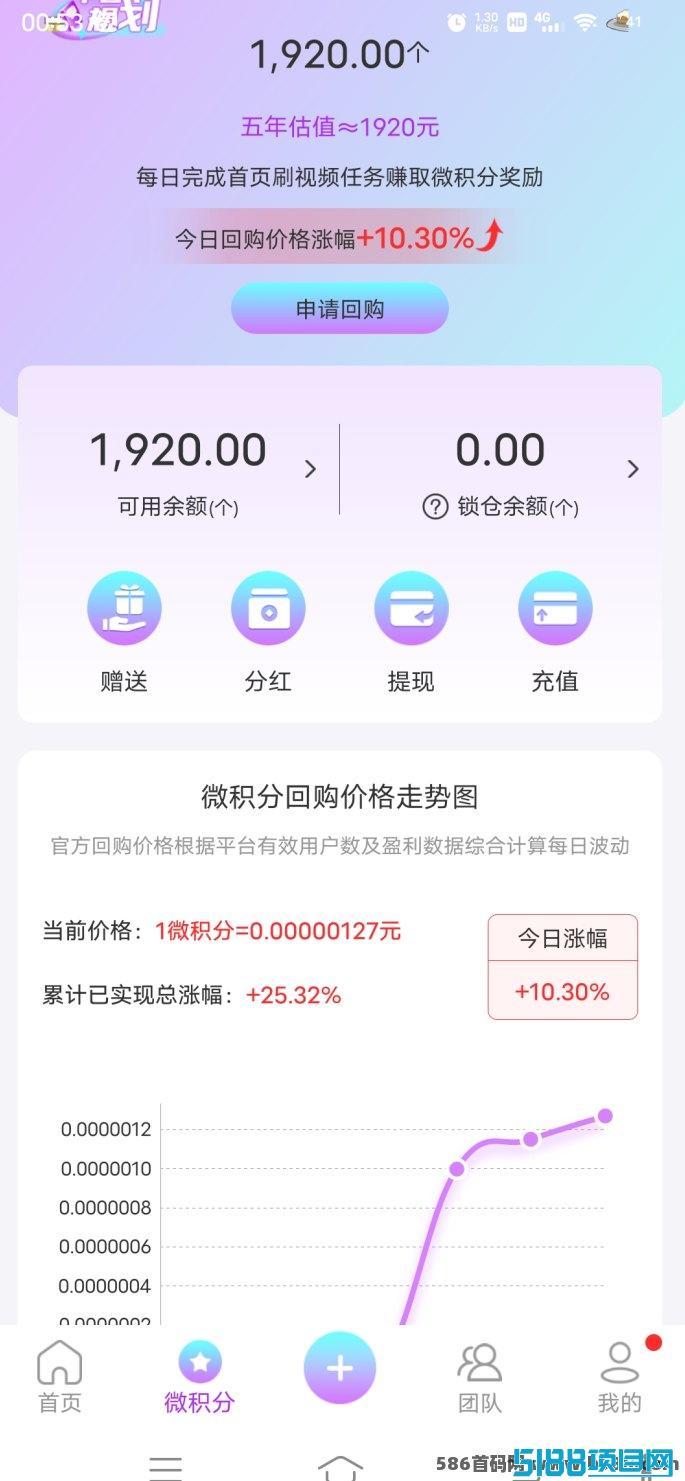Tap the system home button
The width and height of the screenshot is (685, 1481).
point(340,1467)
